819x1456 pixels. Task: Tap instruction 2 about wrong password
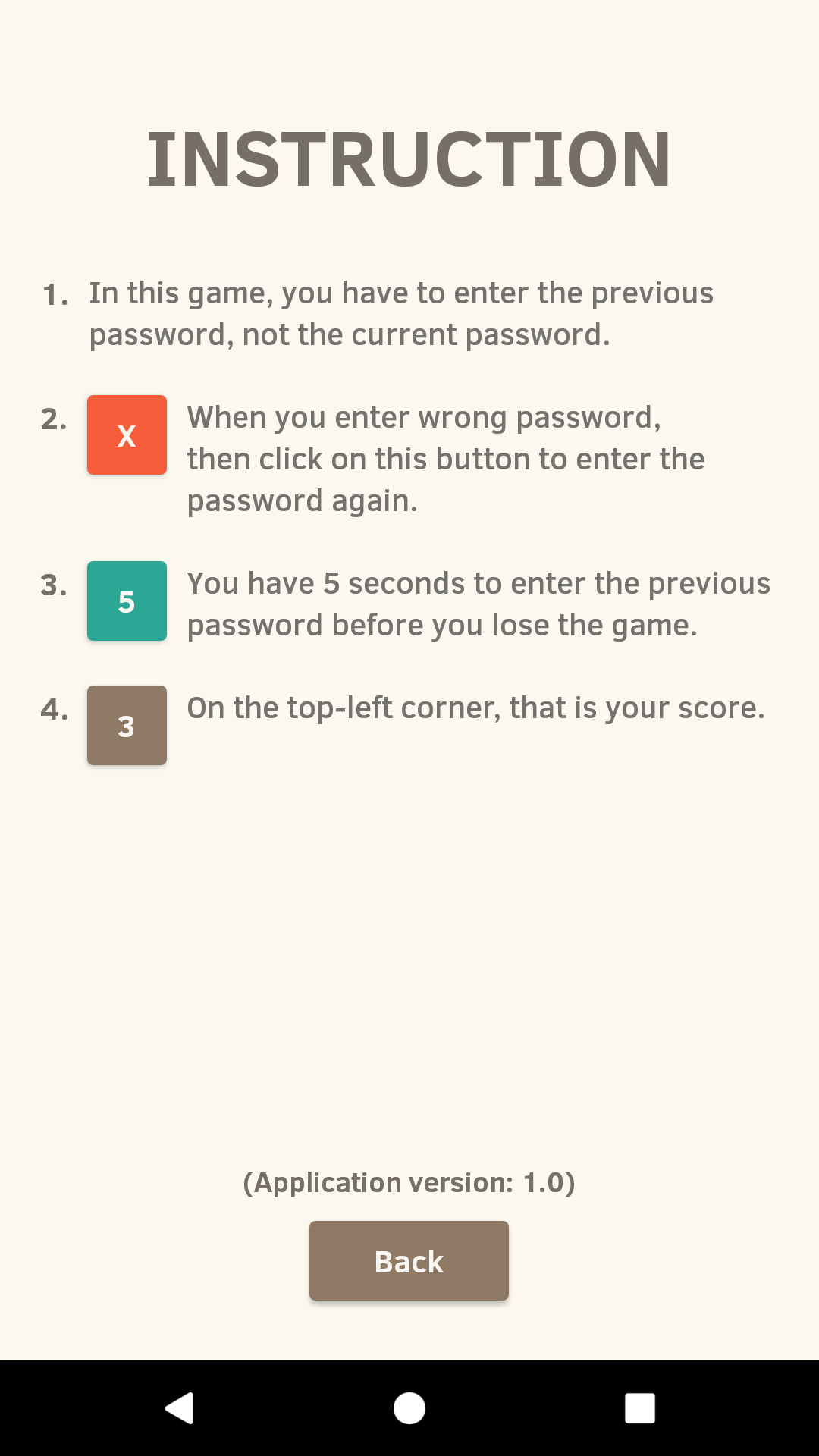click(x=446, y=458)
